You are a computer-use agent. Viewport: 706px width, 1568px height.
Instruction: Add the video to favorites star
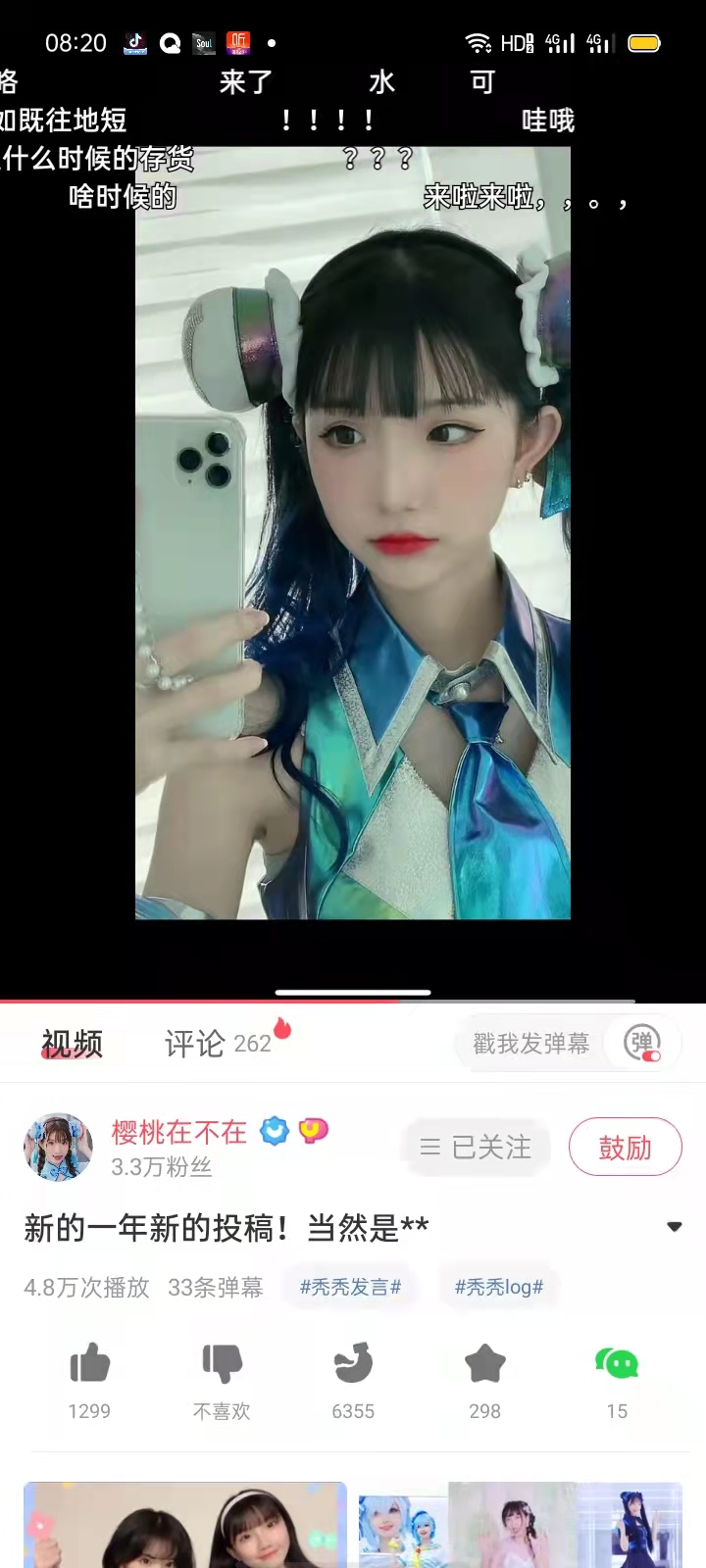484,1364
